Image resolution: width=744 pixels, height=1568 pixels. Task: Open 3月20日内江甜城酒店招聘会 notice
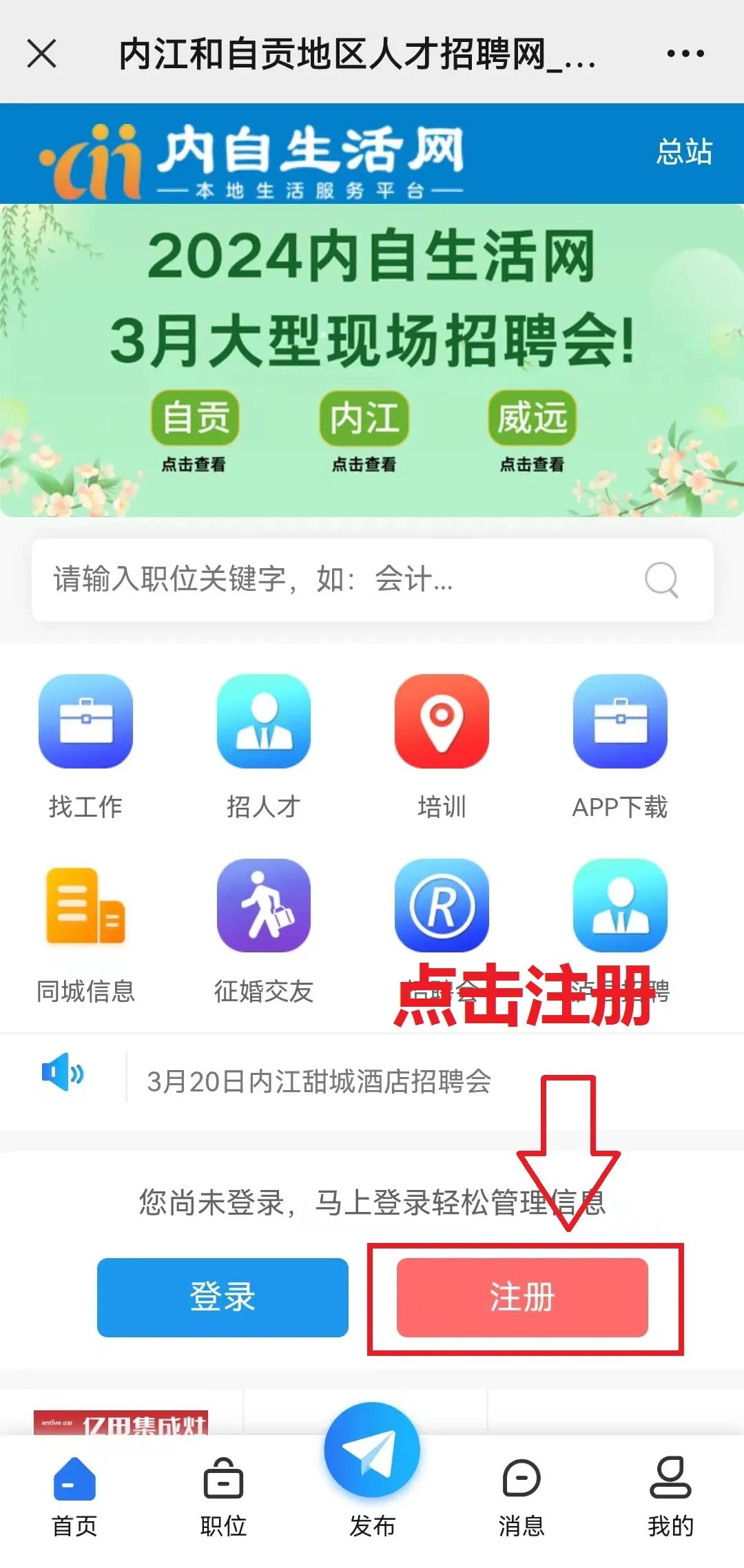click(x=319, y=1081)
